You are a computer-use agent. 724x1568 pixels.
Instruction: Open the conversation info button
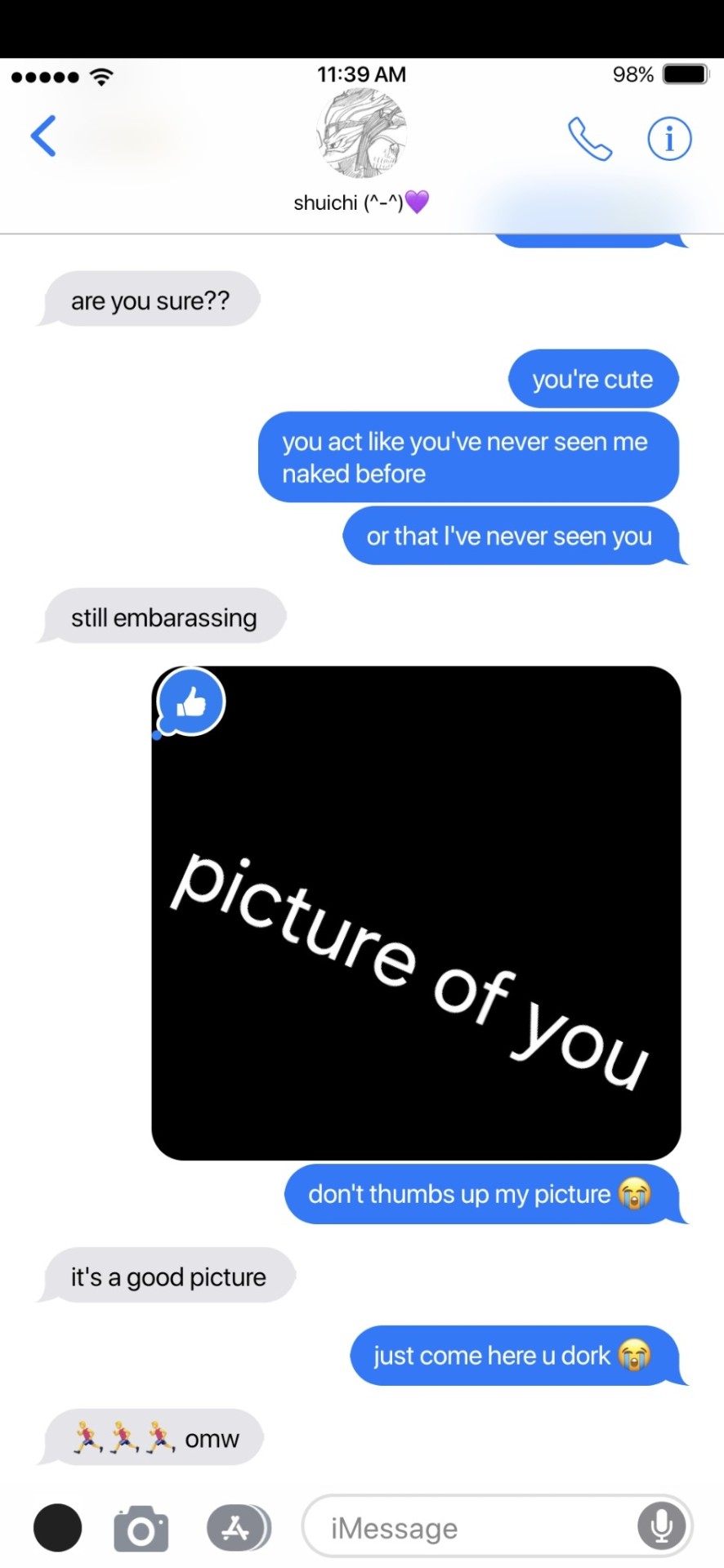(x=669, y=139)
